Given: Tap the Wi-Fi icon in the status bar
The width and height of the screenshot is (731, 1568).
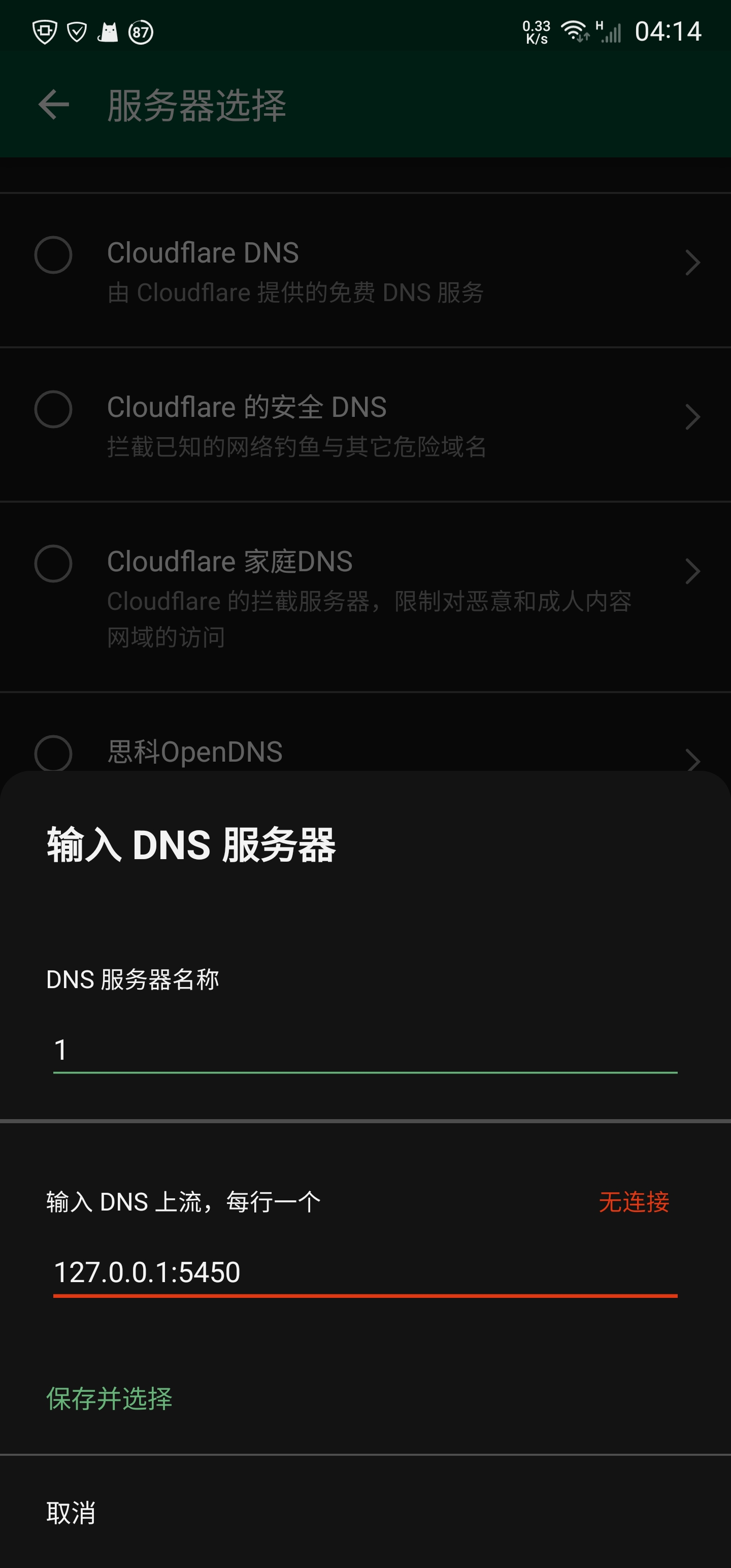Looking at the screenshot, I should [572, 30].
